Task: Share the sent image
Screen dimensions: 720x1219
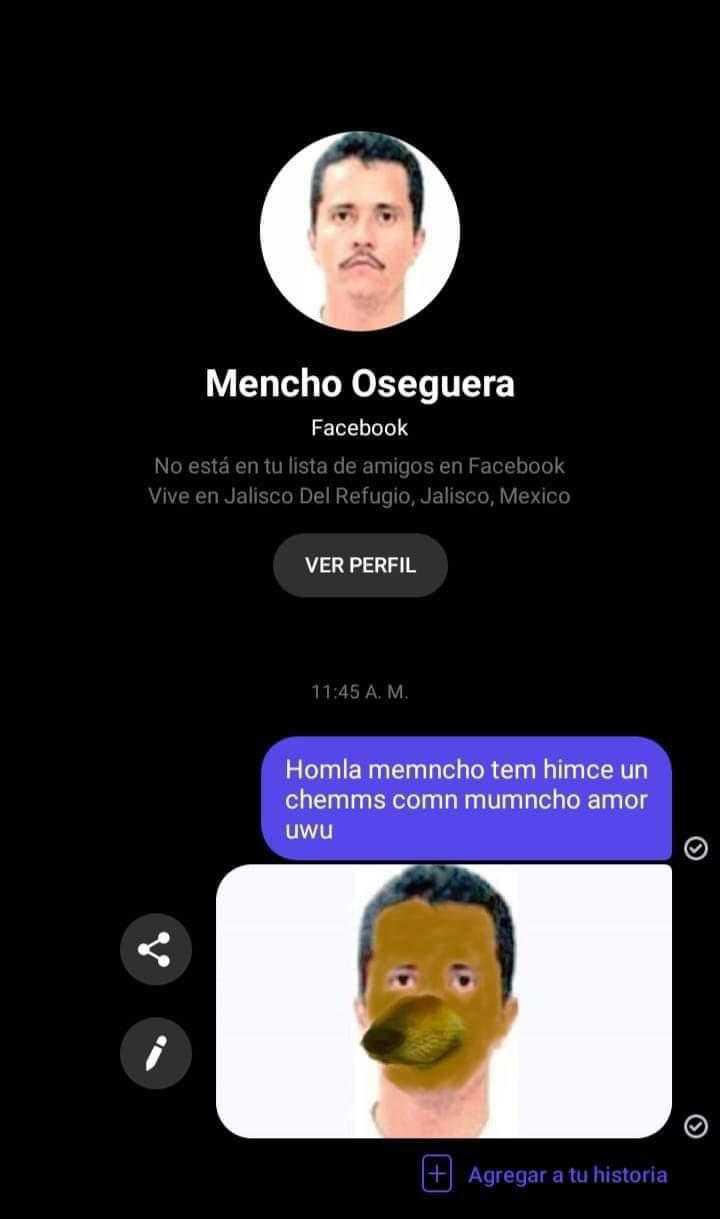Action: (x=155, y=949)
